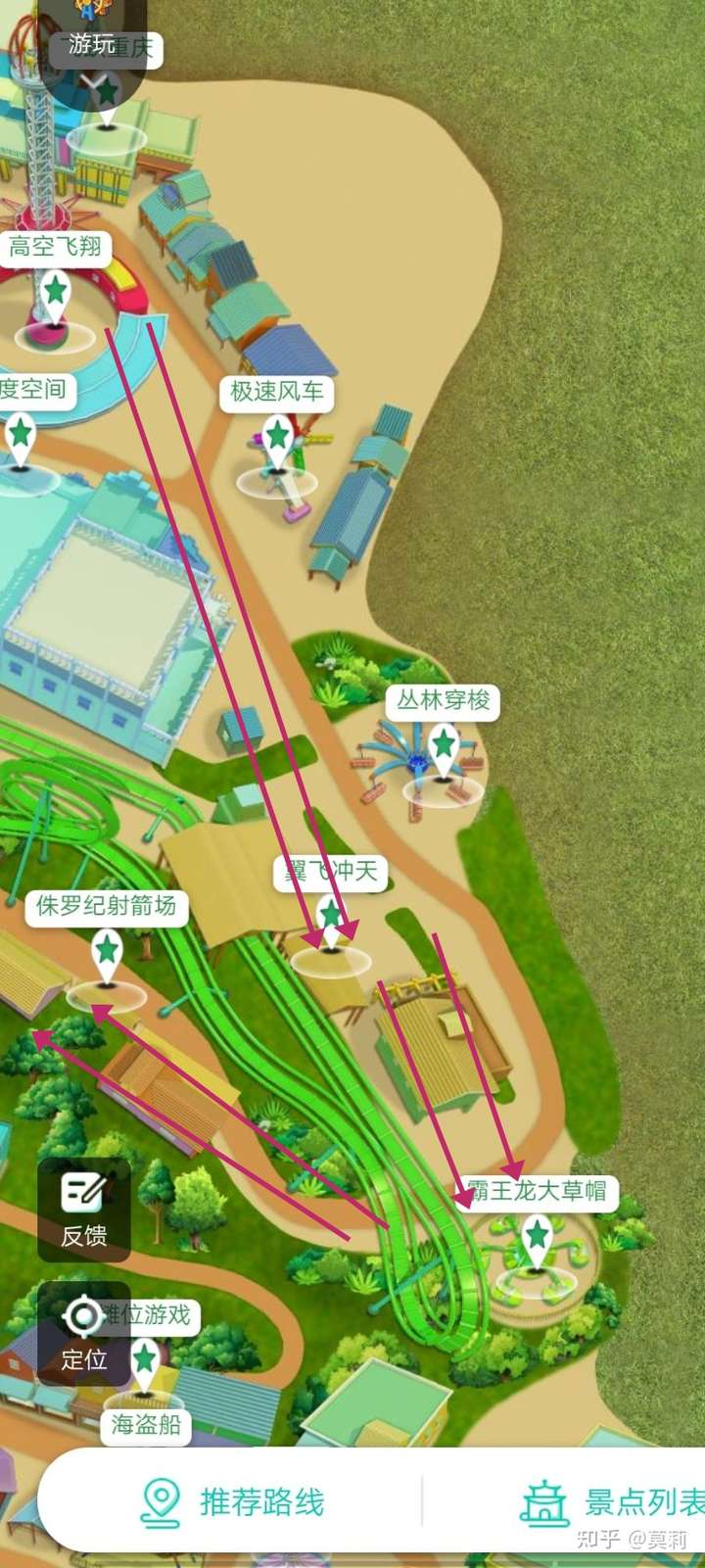This screenshot has width=705, height=1568.
Task: Select the 霸王龙大草帽 map marker
Action: click(537, 1236)
